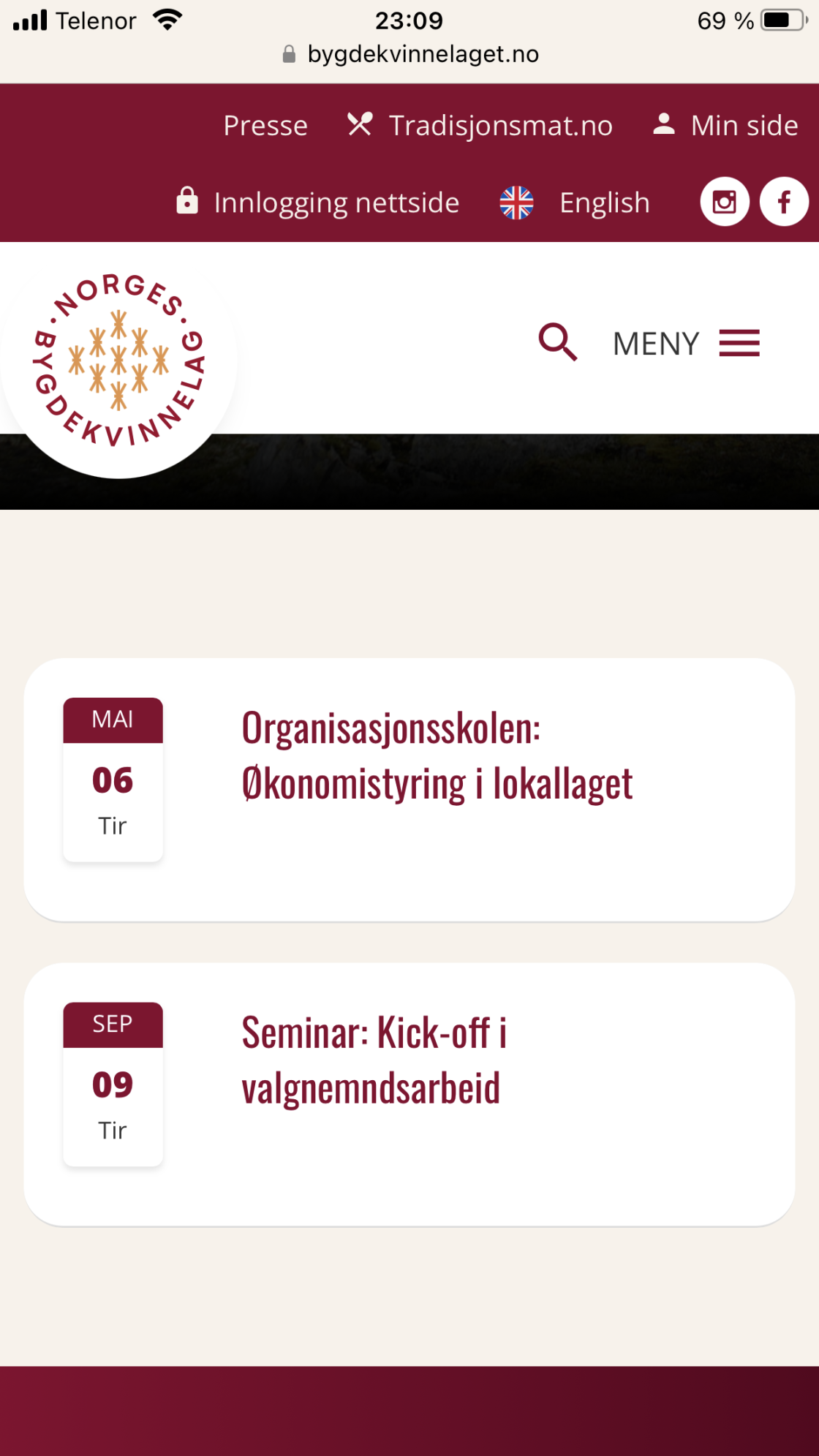Open the search magnifier

tap(558, 342)
